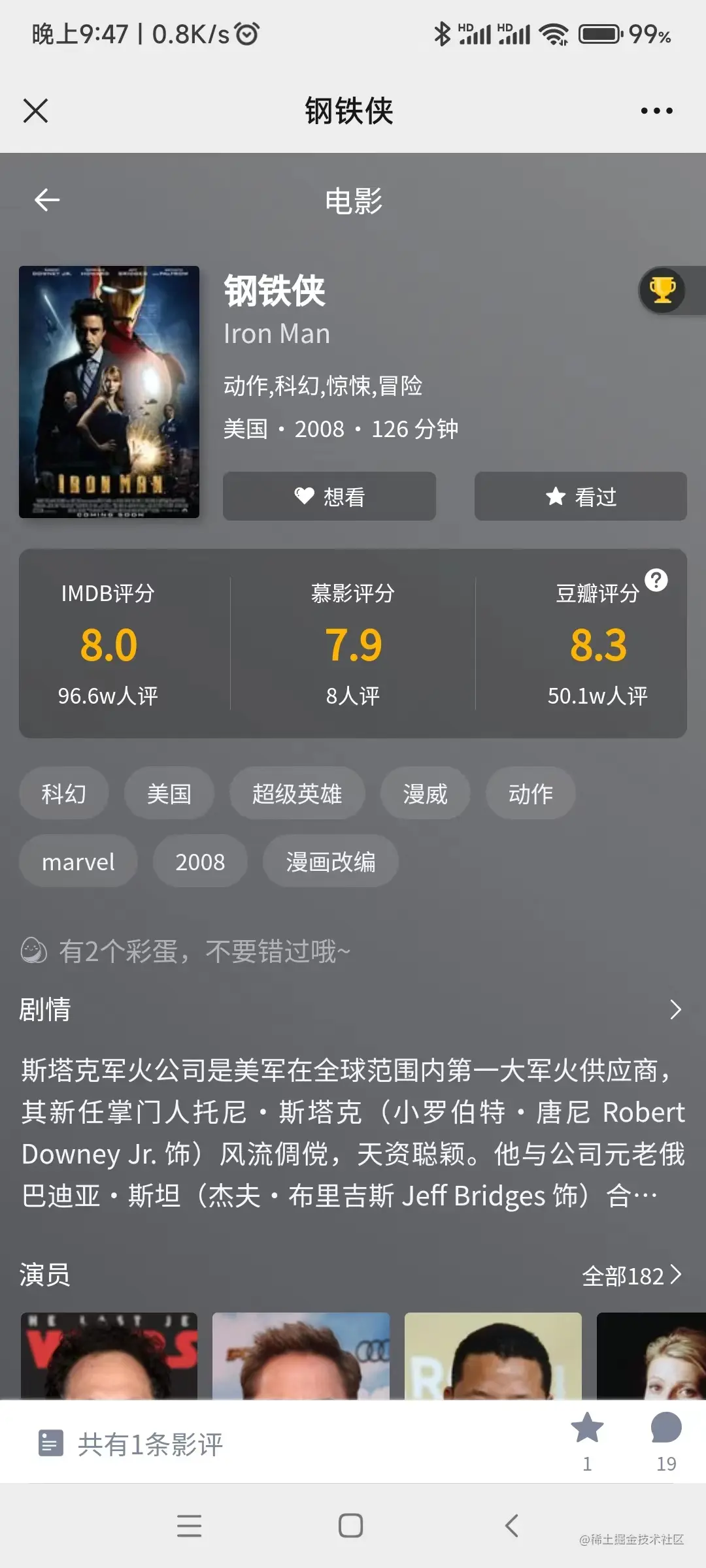The height and width of the screenshot is (1568, 706).
Task: Select the 超级英雄 tag chip
Action: (x=297, y=794)
